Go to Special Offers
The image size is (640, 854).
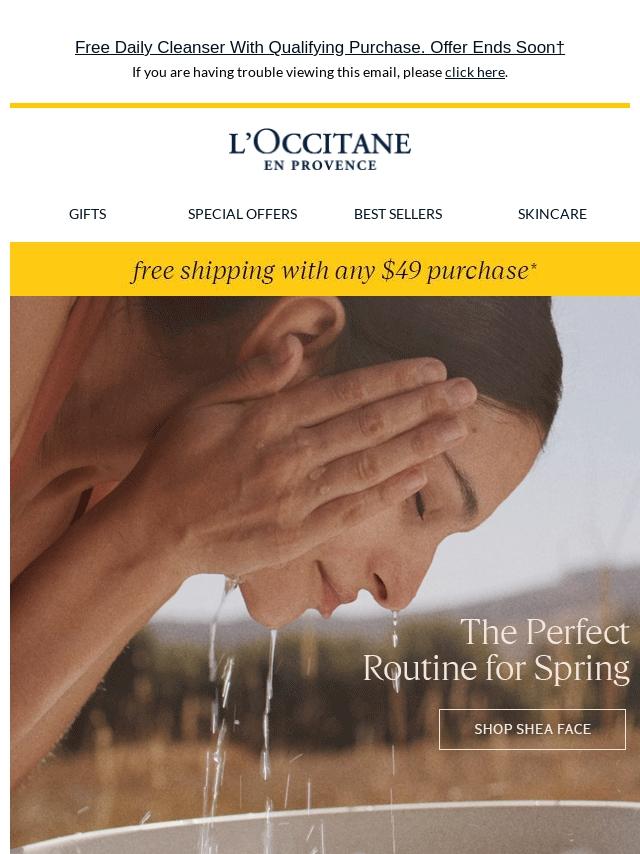(242, 214)
